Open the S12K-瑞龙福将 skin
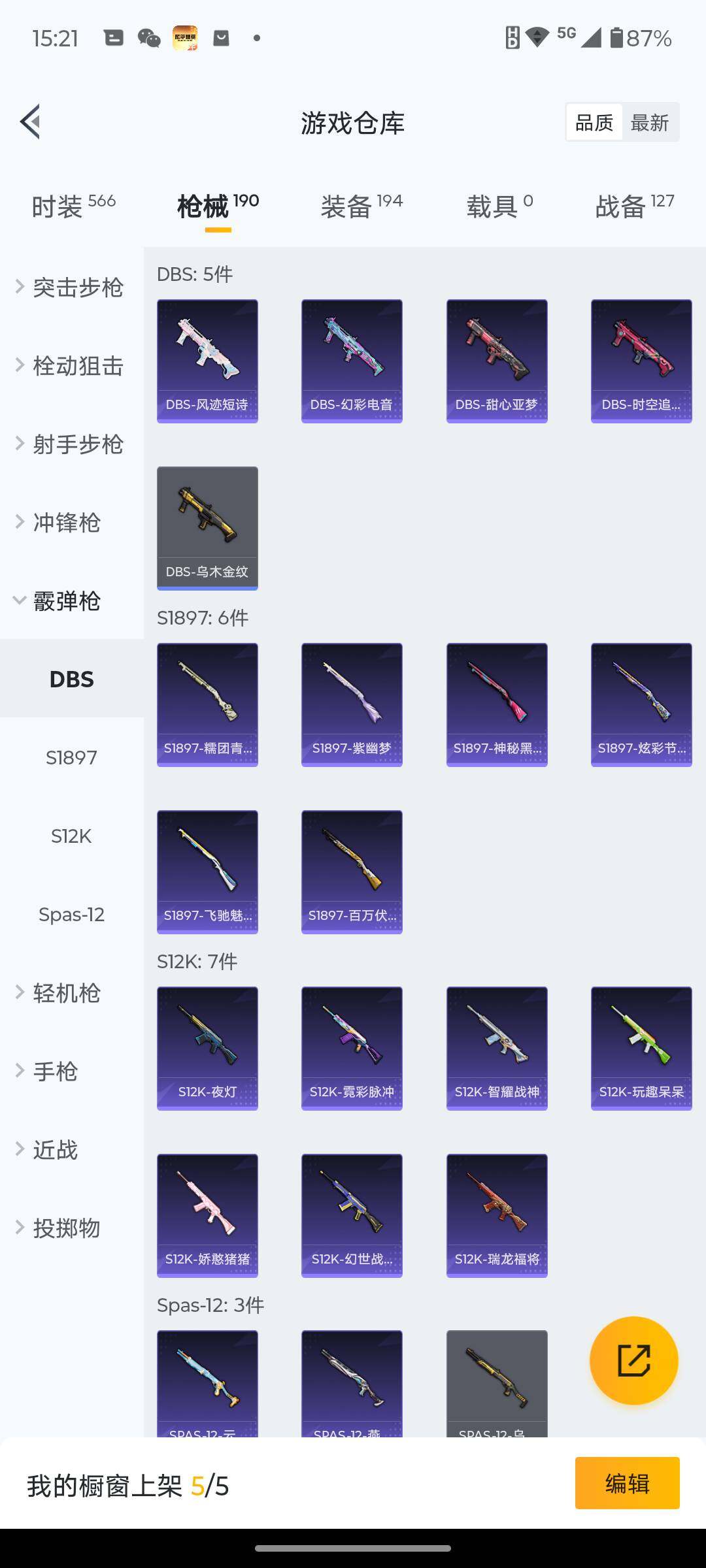This screenshot has height=1568, width=706. pyautogui.click(x=497, y=1215)
